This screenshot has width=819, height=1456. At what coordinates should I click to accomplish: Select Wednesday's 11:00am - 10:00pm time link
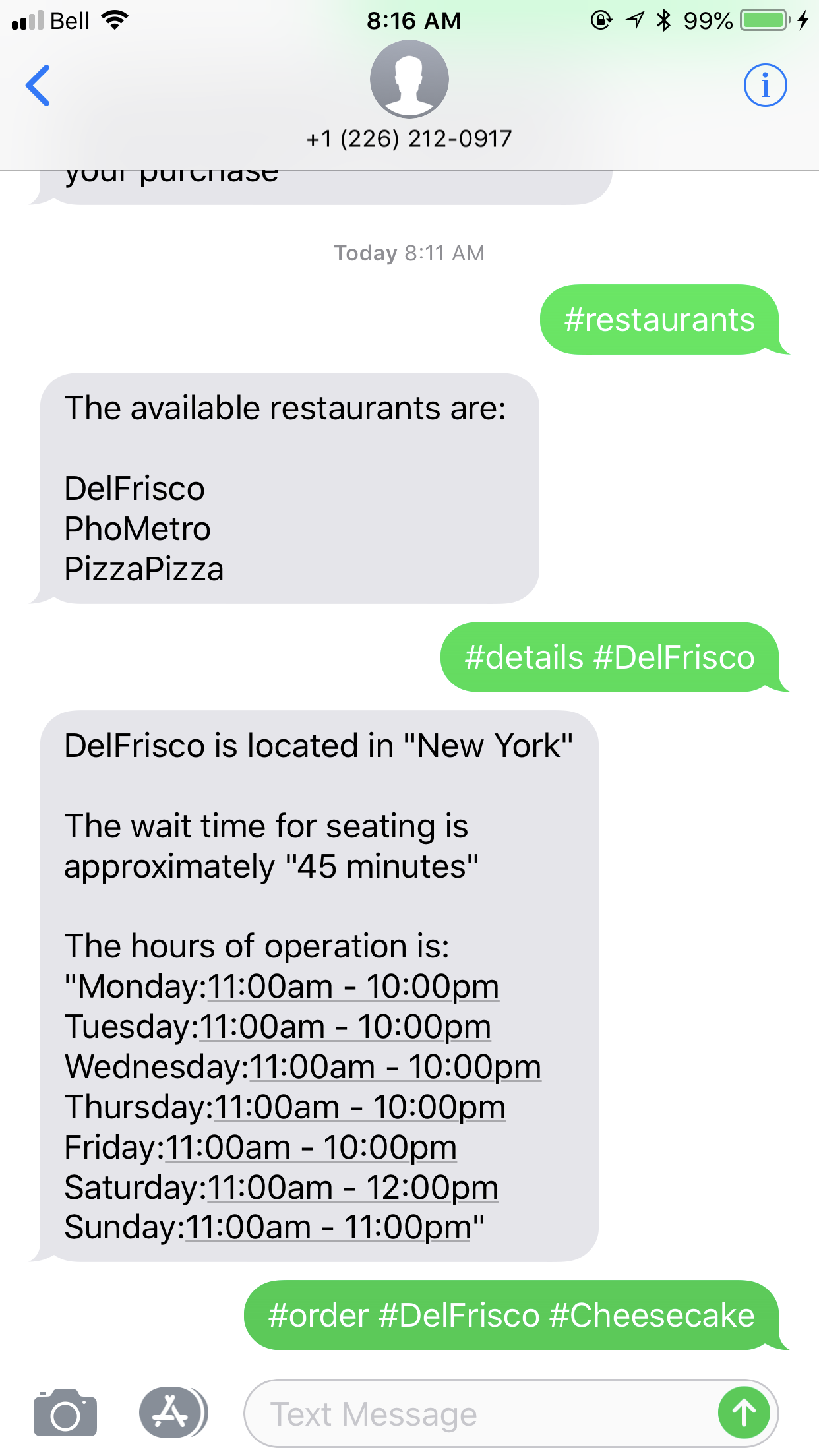pyautogui.click(x=395, y=1068)
